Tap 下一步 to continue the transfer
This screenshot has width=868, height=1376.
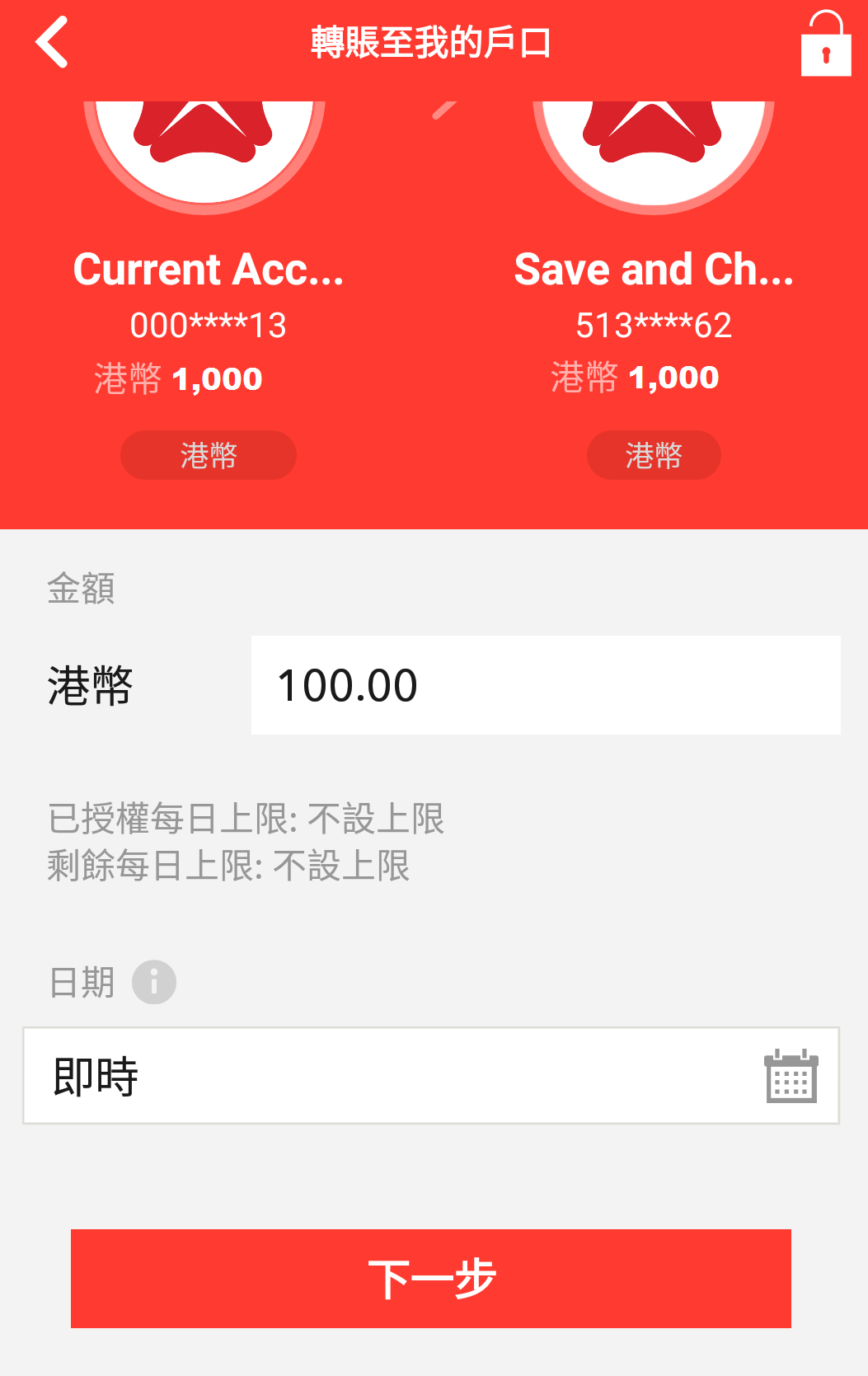point(430,1279)
